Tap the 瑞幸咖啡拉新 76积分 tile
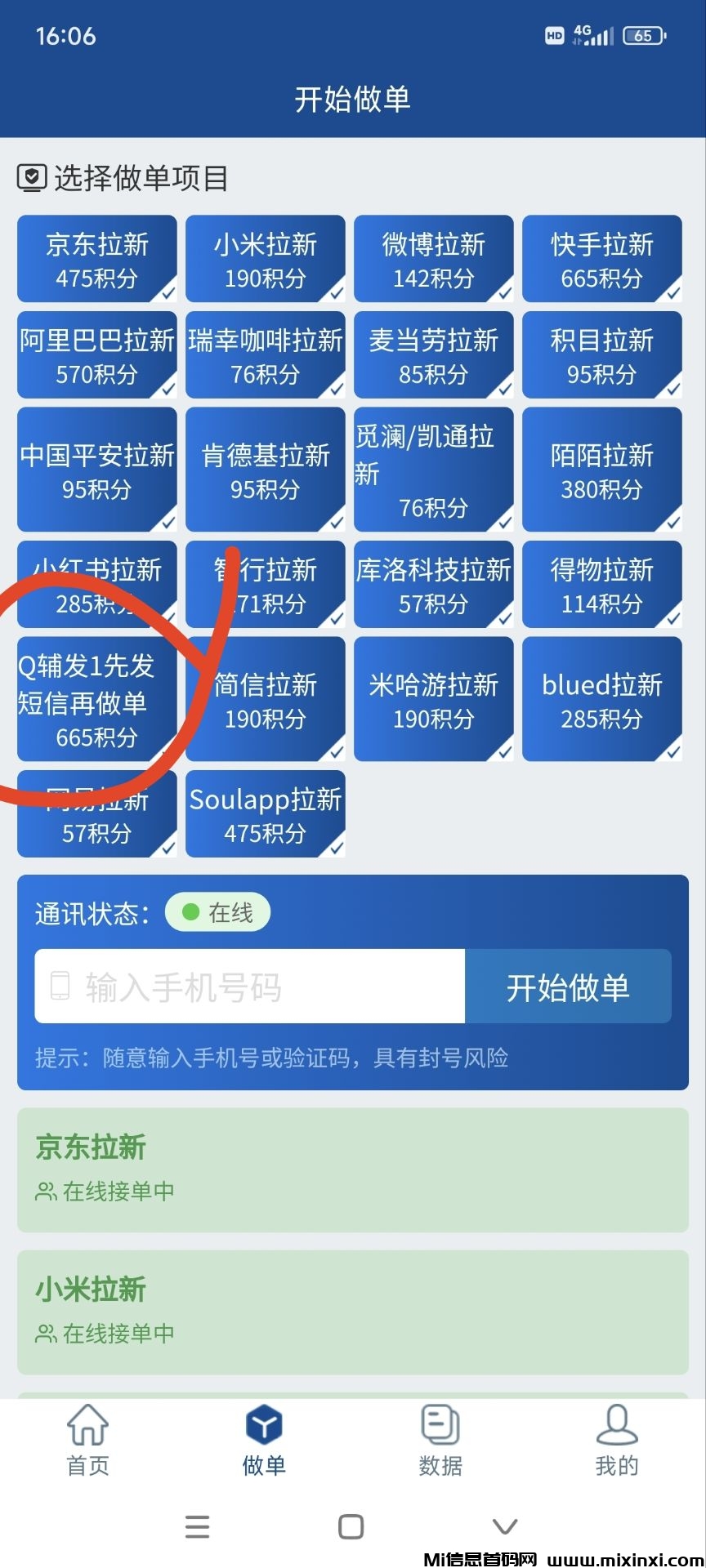The image size is (706, 1568). pos(266,355)
